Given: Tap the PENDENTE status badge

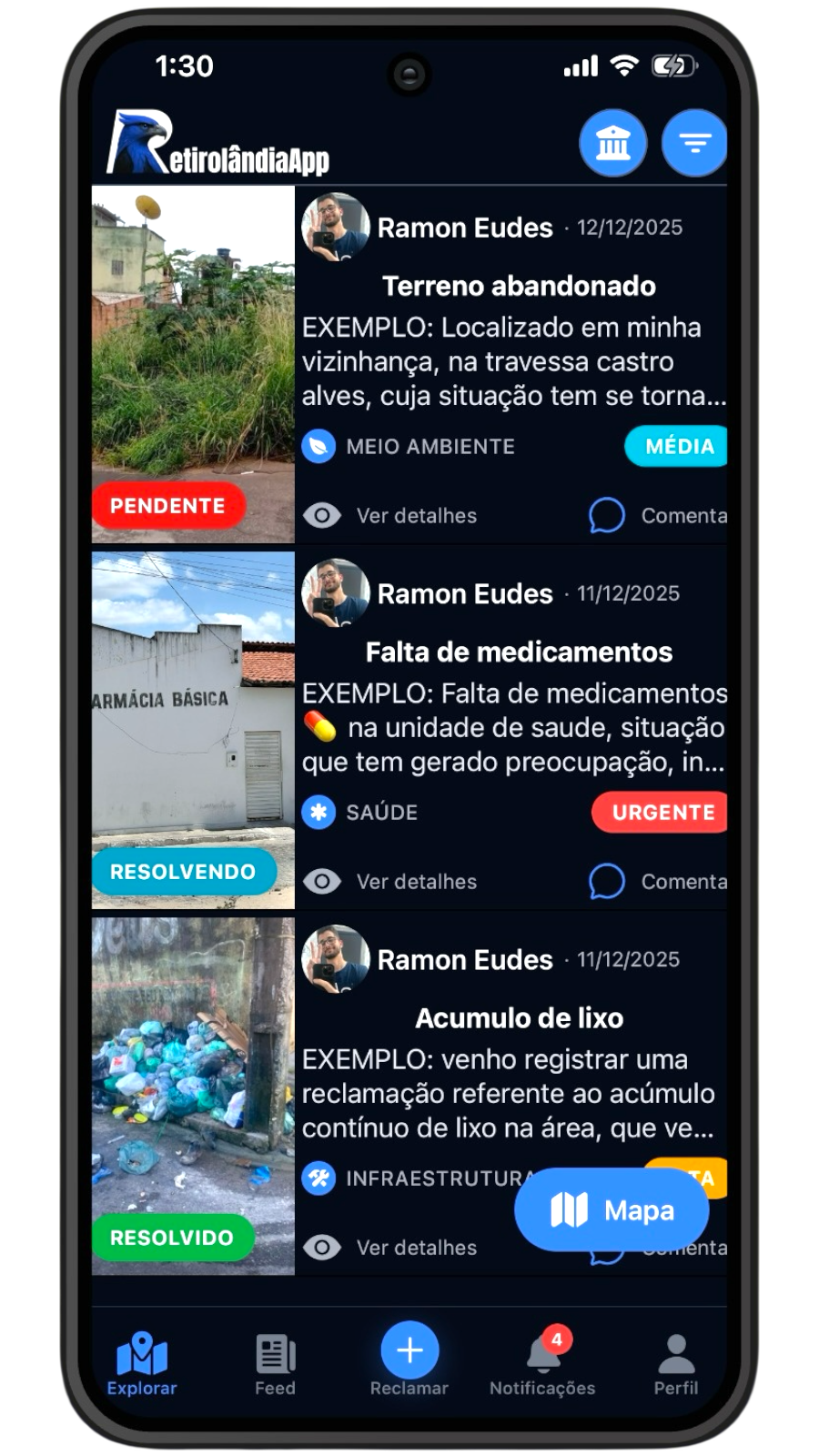Looking at the screenshot, I should pos(167,506).
